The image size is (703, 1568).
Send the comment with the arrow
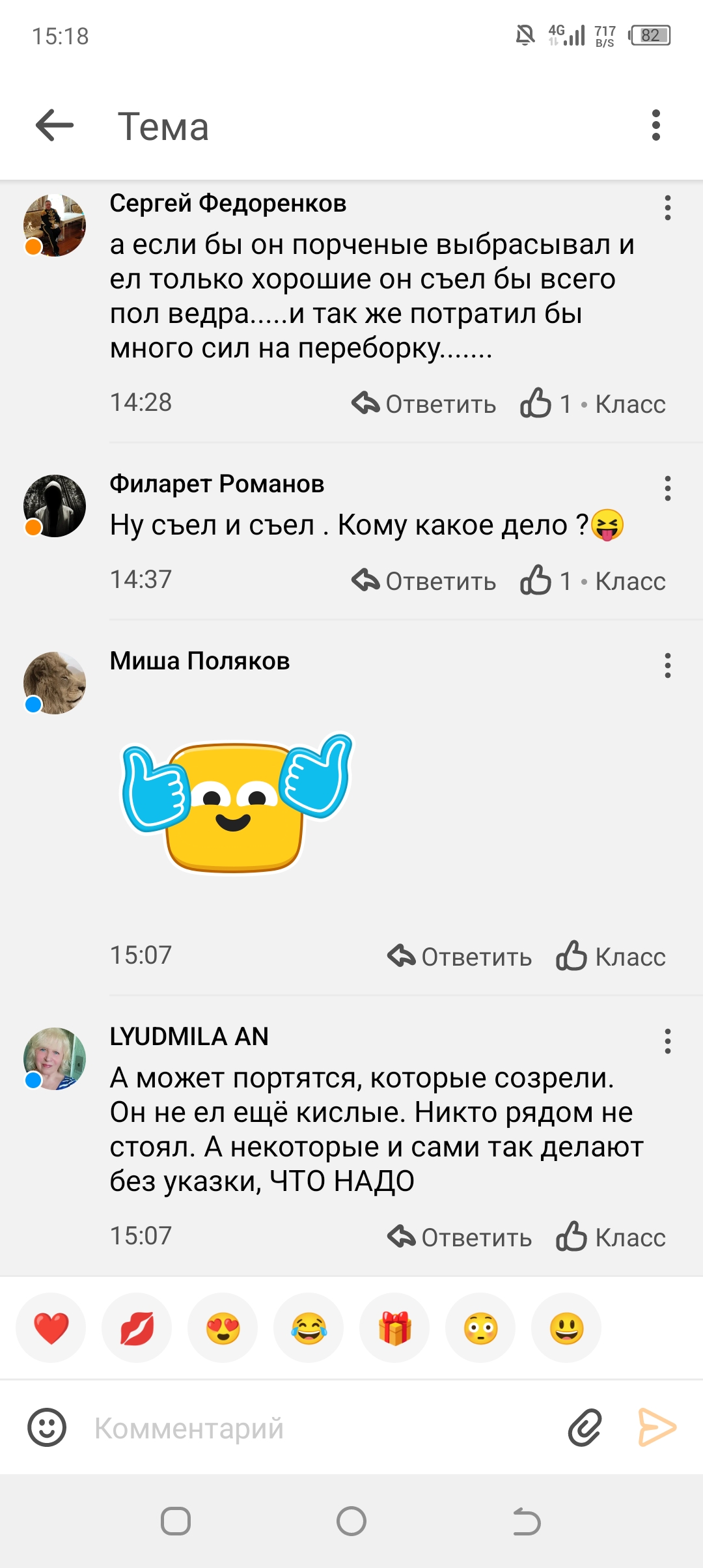656,1428
